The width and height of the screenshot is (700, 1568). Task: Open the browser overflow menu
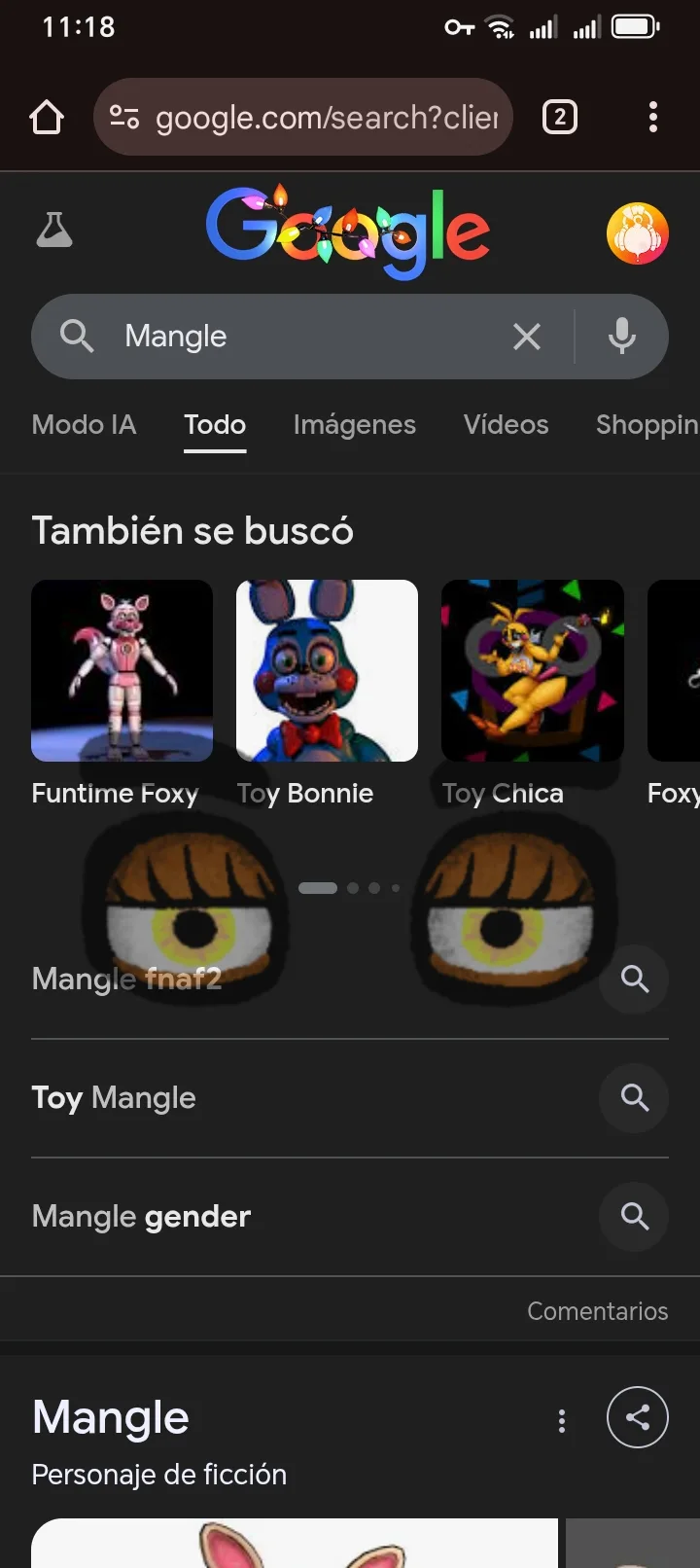(x=653, y=118)
